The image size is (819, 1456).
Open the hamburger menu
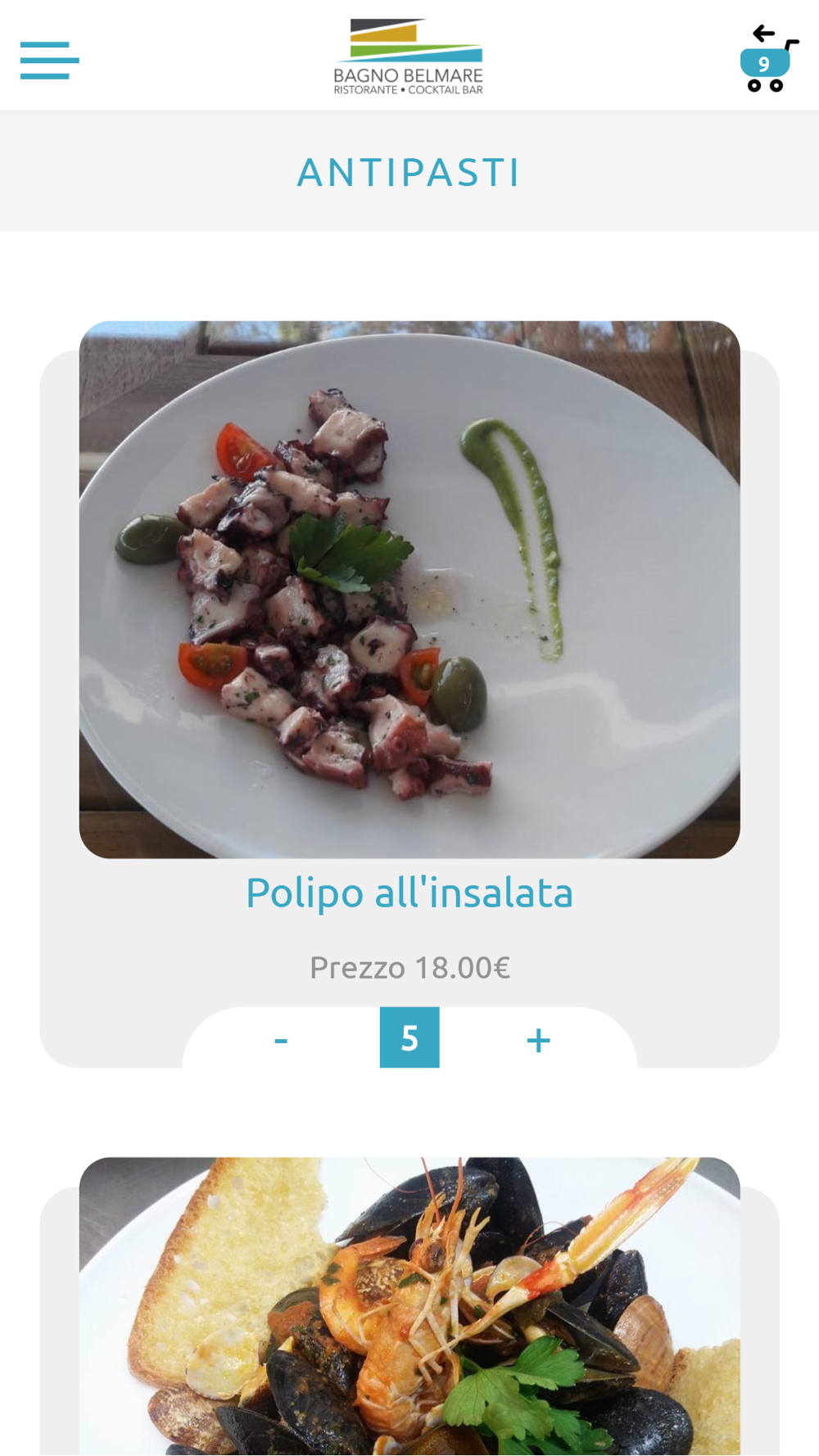pos(49,60)
